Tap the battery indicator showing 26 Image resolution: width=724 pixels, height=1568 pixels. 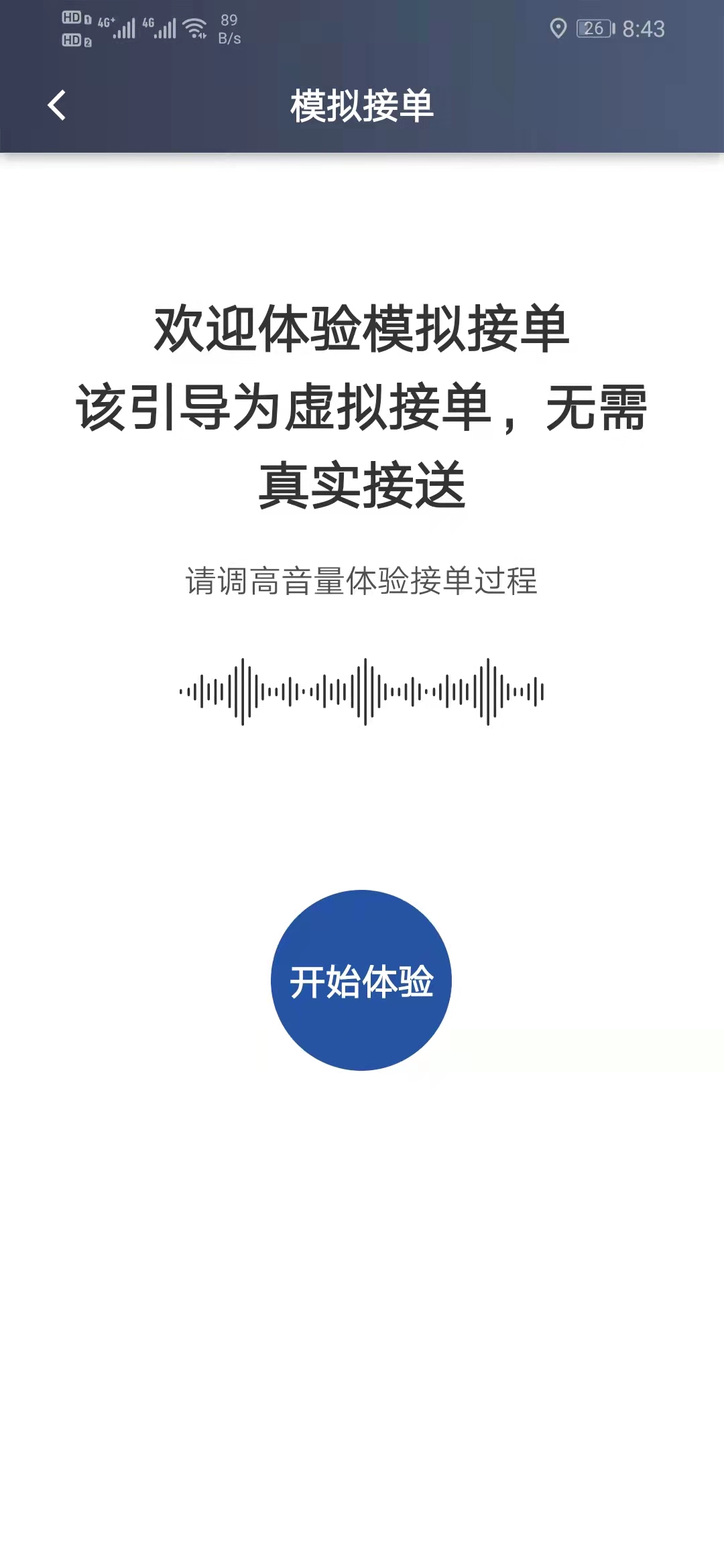pos(594,29)
